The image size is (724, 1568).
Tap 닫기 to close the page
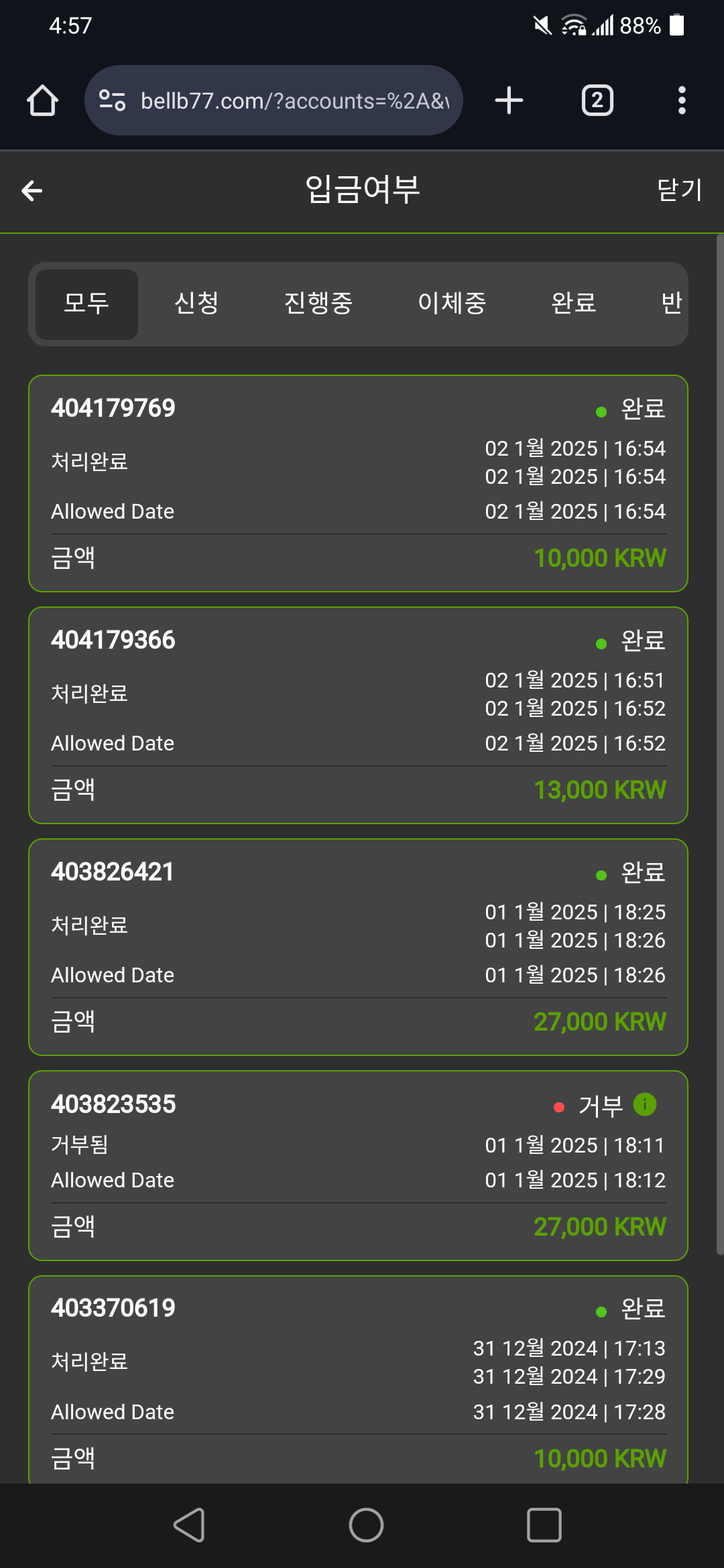[679, 190]
